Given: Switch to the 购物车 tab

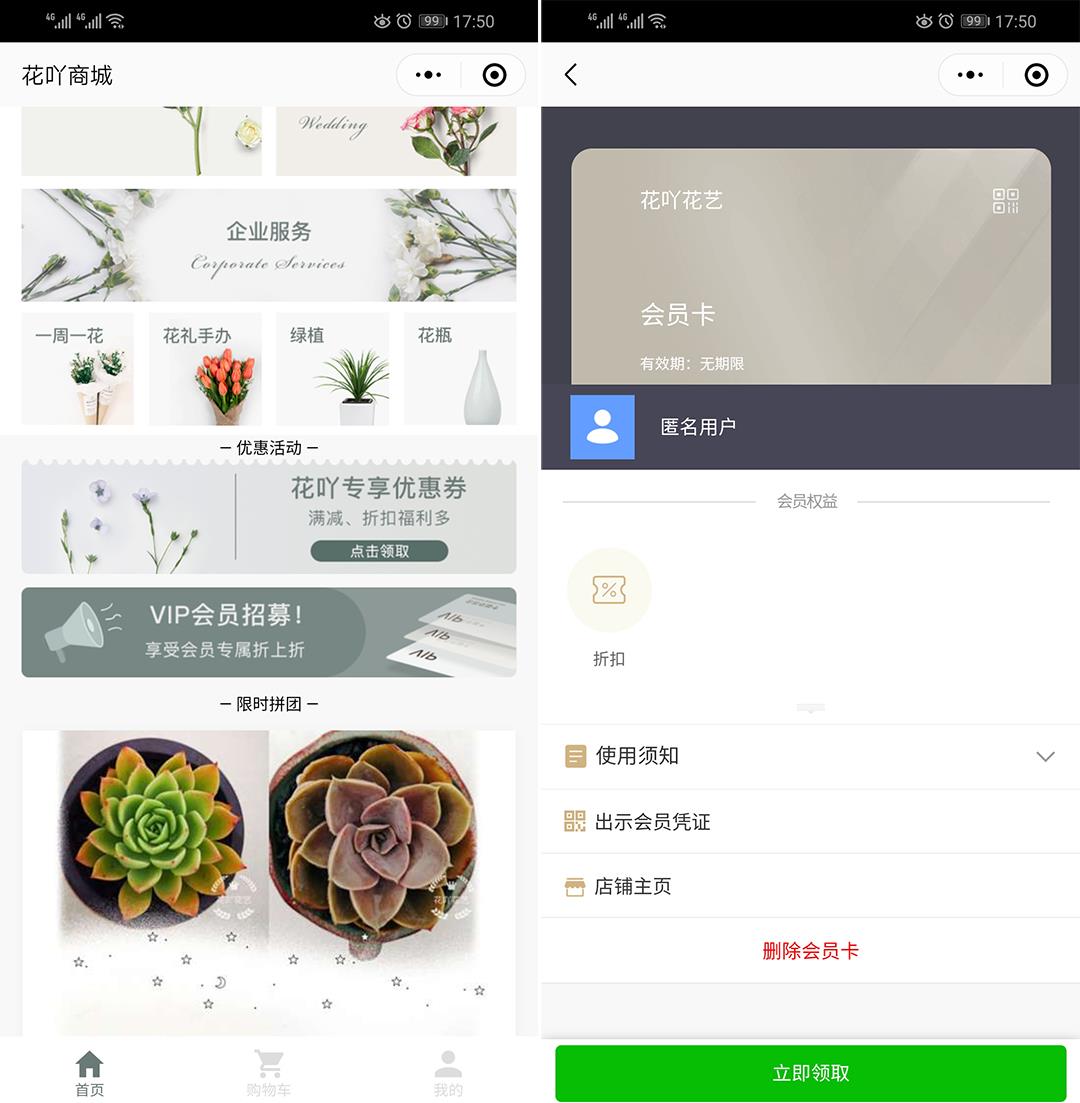Looking at the screenshot, I should 268,1073.
